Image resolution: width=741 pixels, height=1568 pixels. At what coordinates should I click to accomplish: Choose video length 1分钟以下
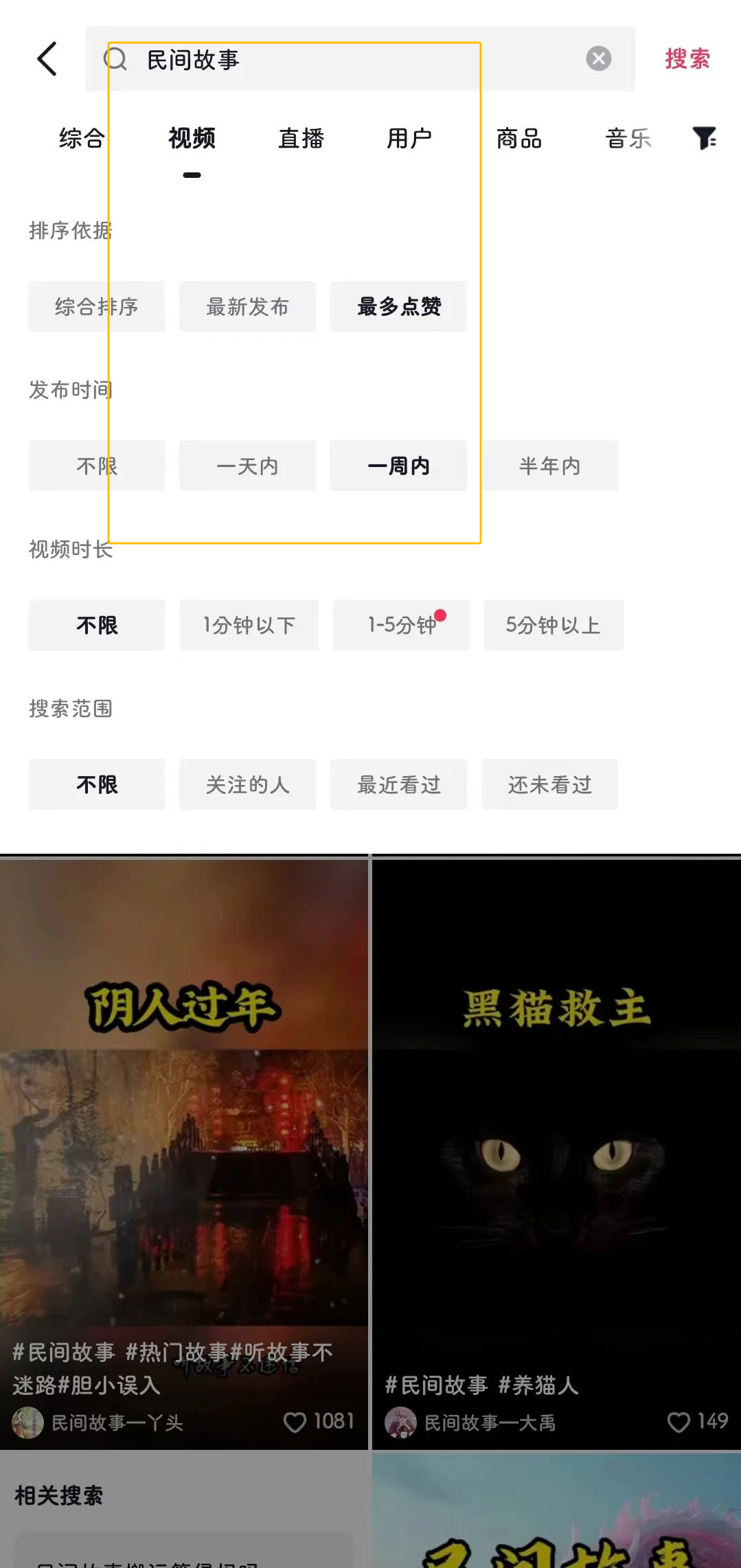249,625
